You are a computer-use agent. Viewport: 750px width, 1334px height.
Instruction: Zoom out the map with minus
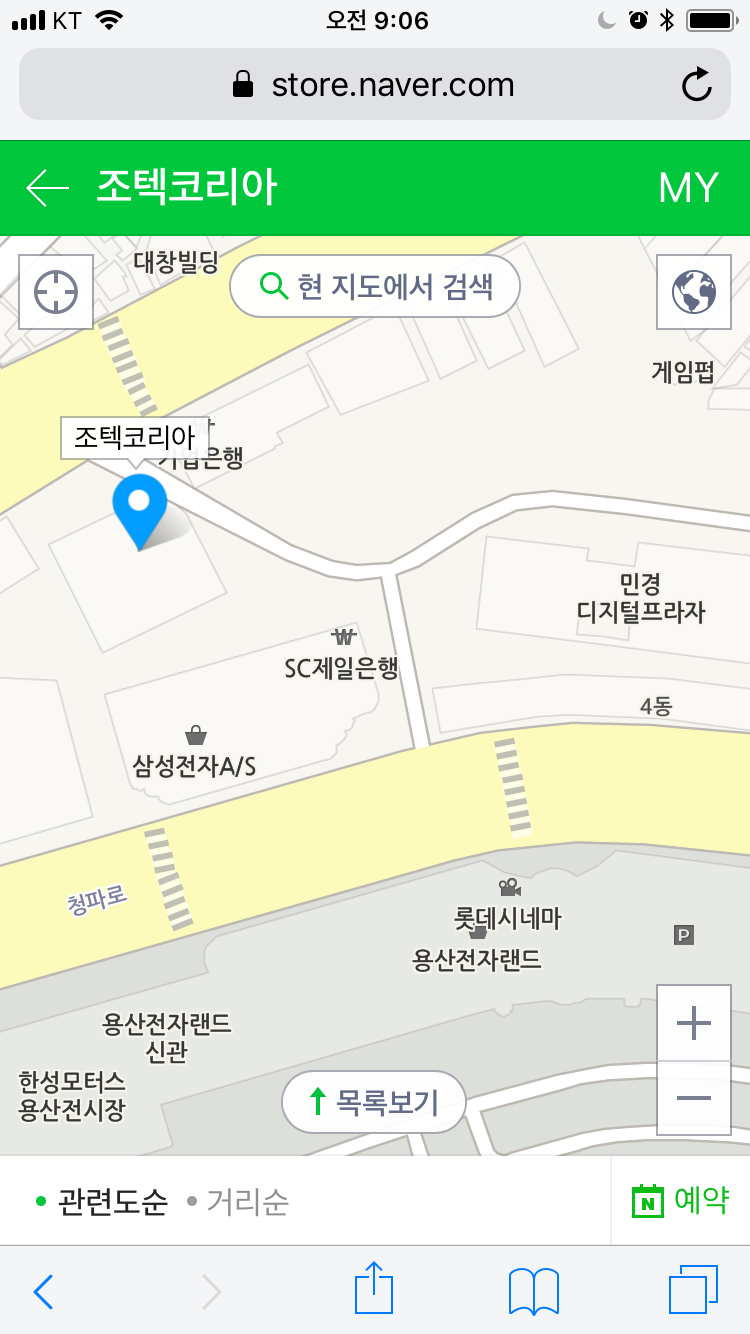[x=694, y=1097]
